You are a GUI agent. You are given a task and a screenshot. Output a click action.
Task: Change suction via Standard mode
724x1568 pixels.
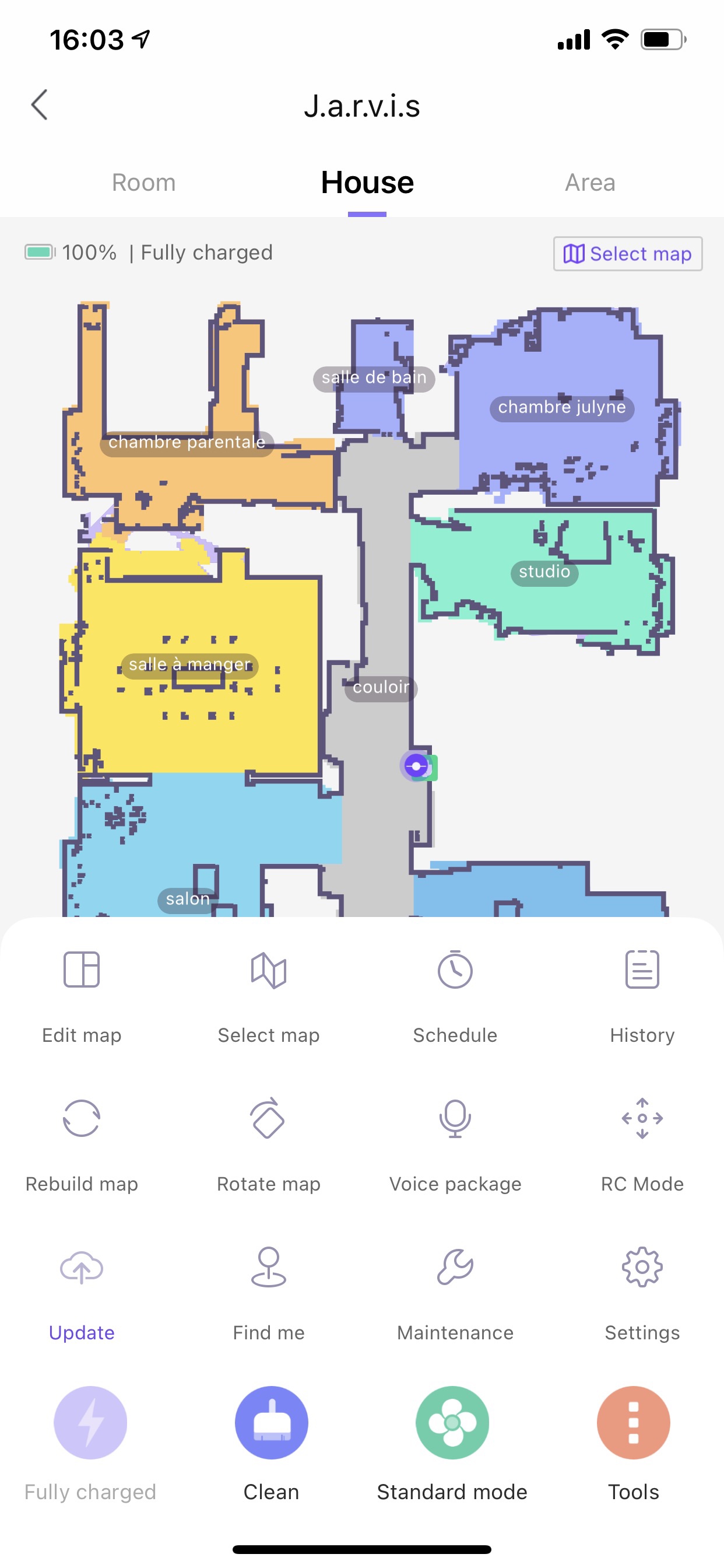pyautogui.click(x=452, y=1423)
